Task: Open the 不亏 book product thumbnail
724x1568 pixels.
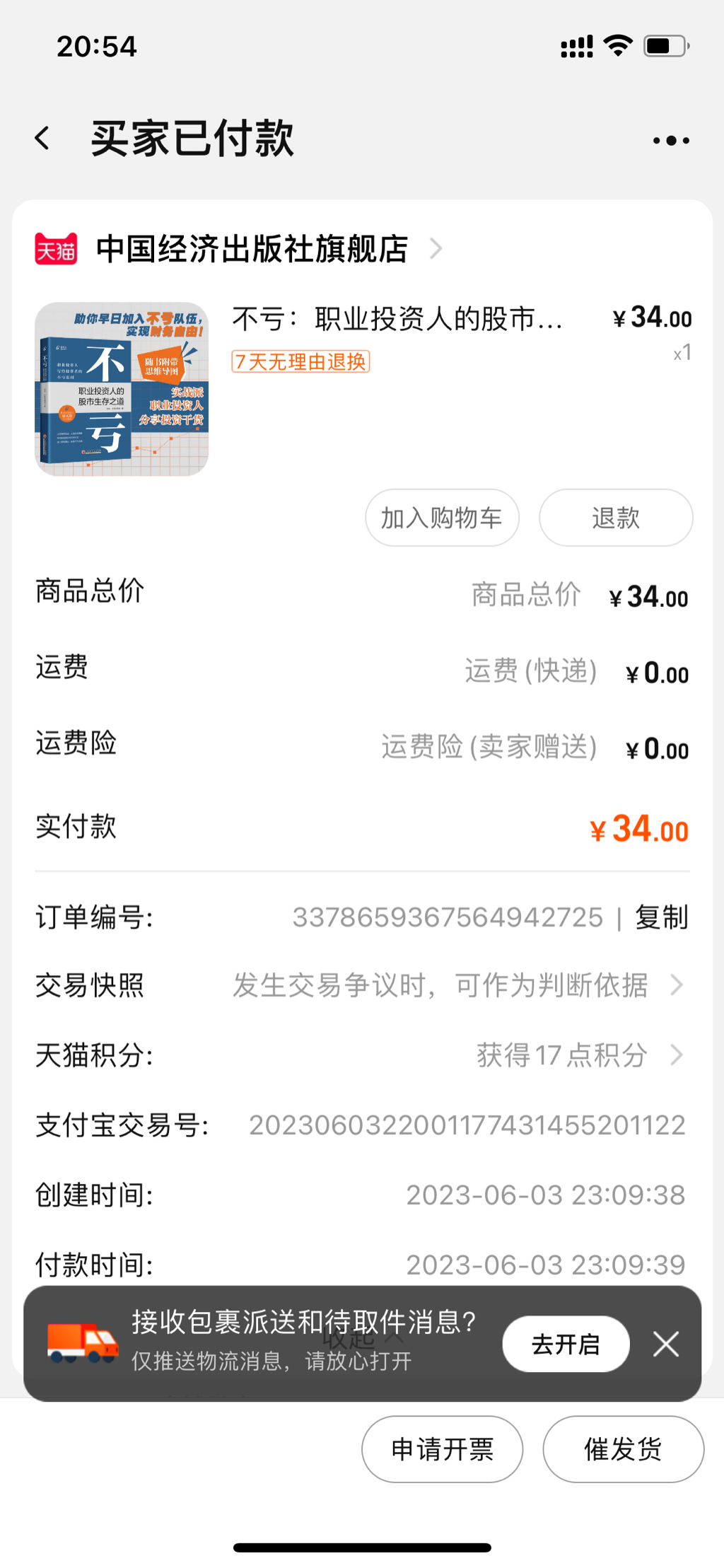Action: tap(122, 389)
